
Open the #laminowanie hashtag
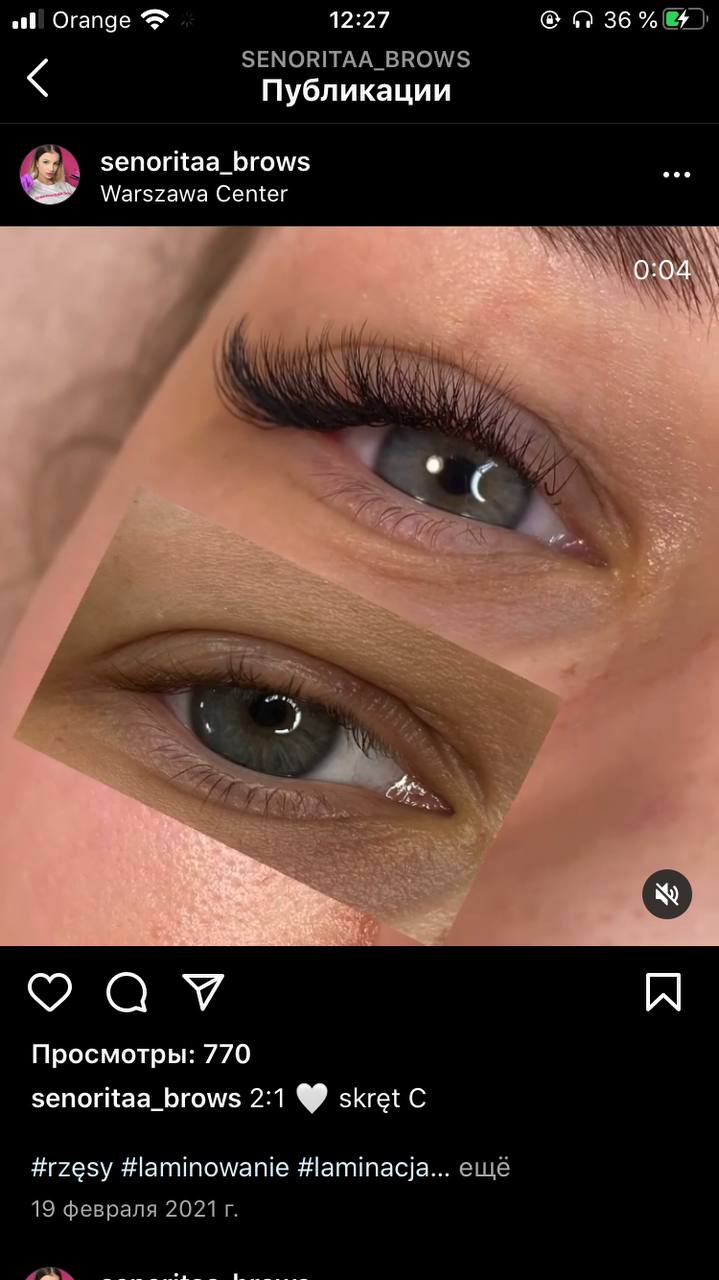205,1167
